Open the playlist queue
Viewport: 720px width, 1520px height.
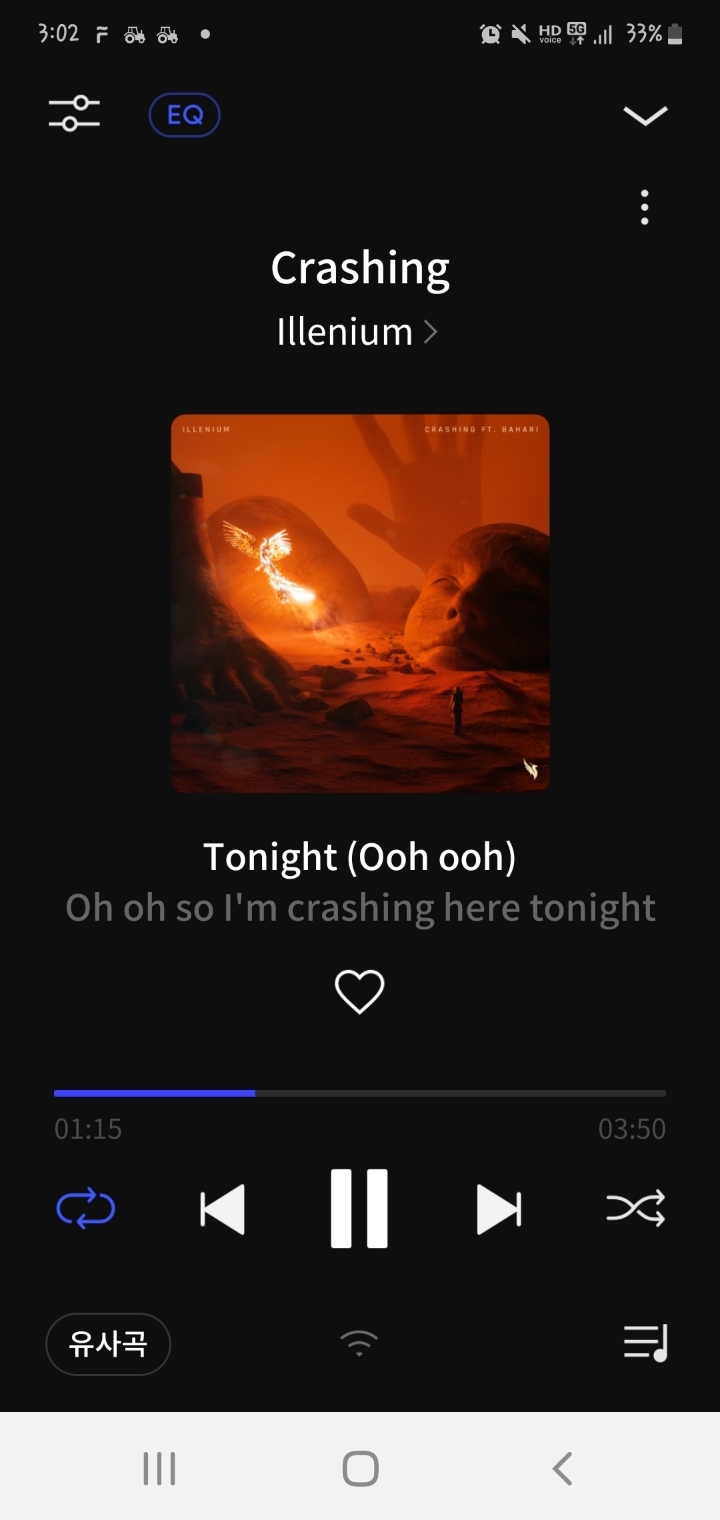tap(645, 1342)
